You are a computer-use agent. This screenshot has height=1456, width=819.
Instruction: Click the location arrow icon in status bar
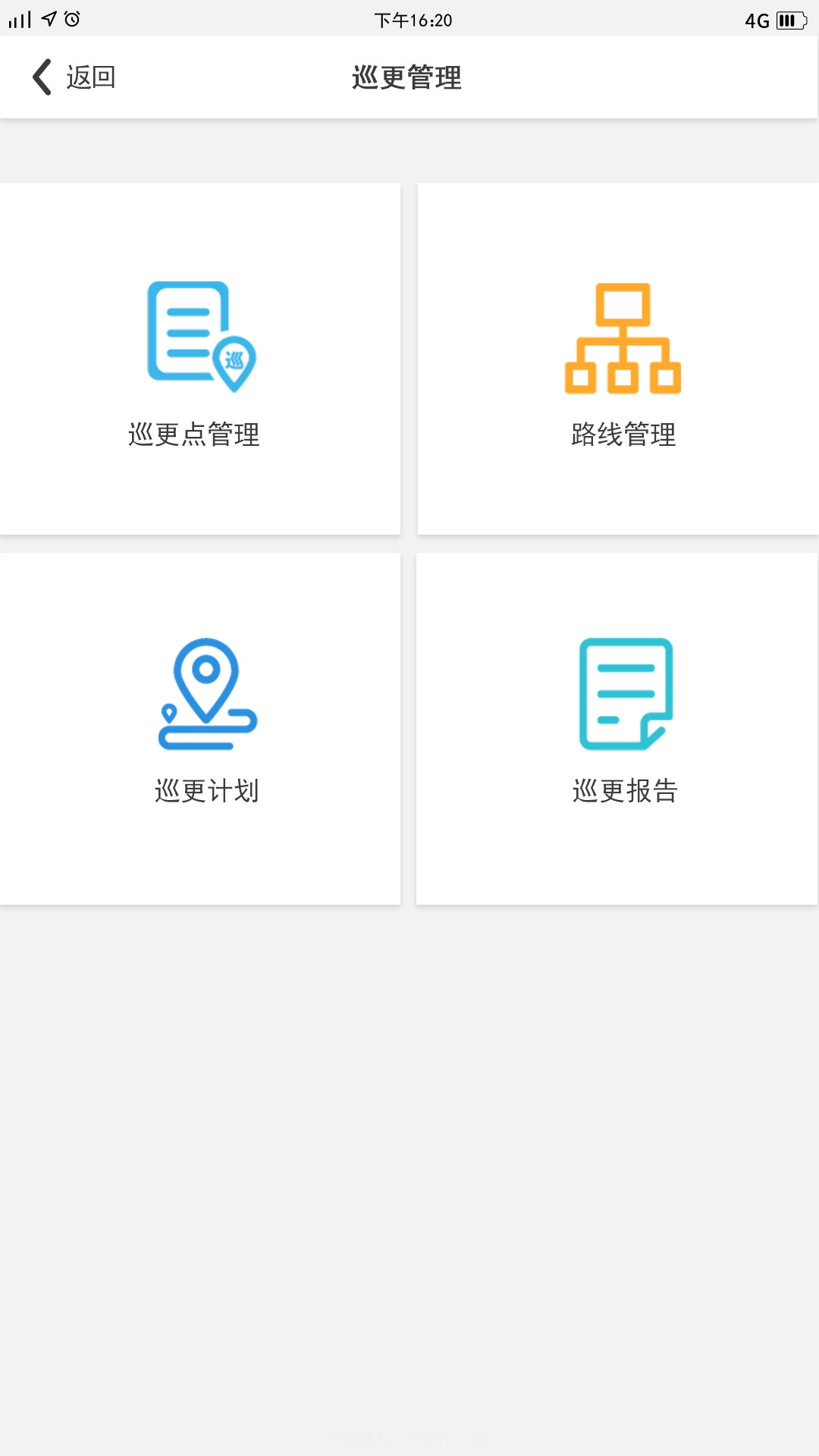47,20
